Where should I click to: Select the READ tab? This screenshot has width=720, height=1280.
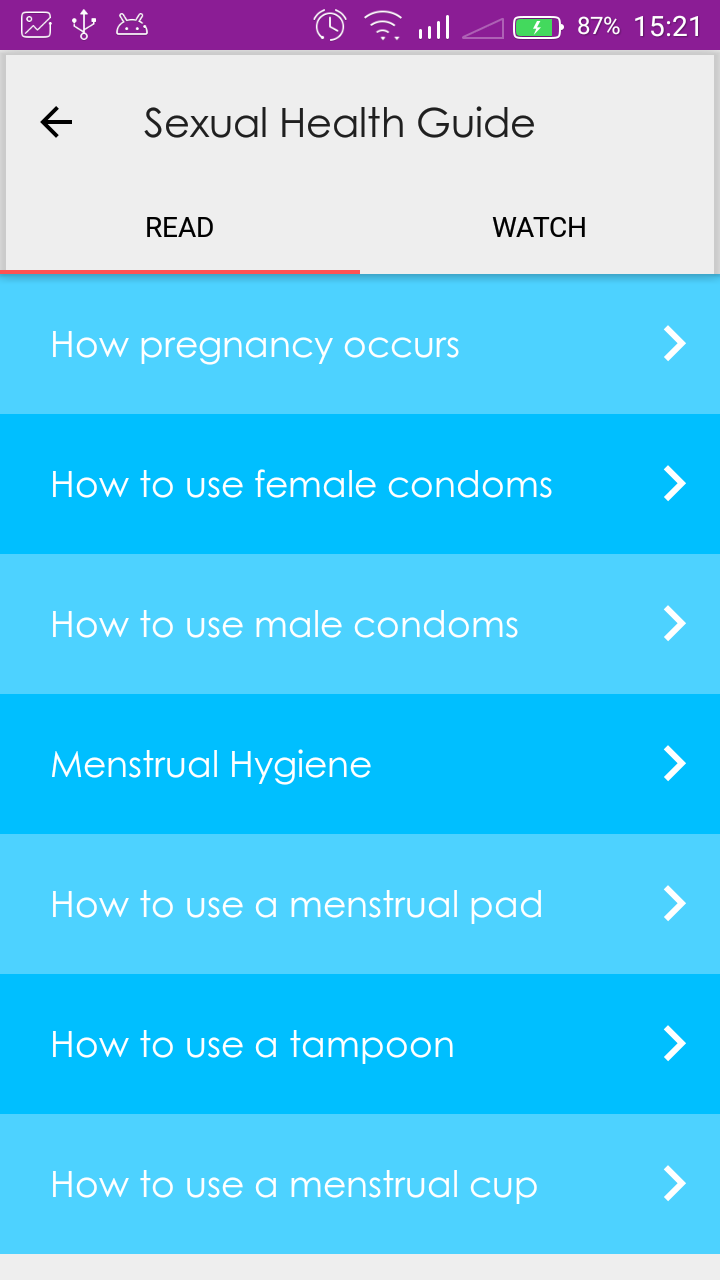[180, 228]
